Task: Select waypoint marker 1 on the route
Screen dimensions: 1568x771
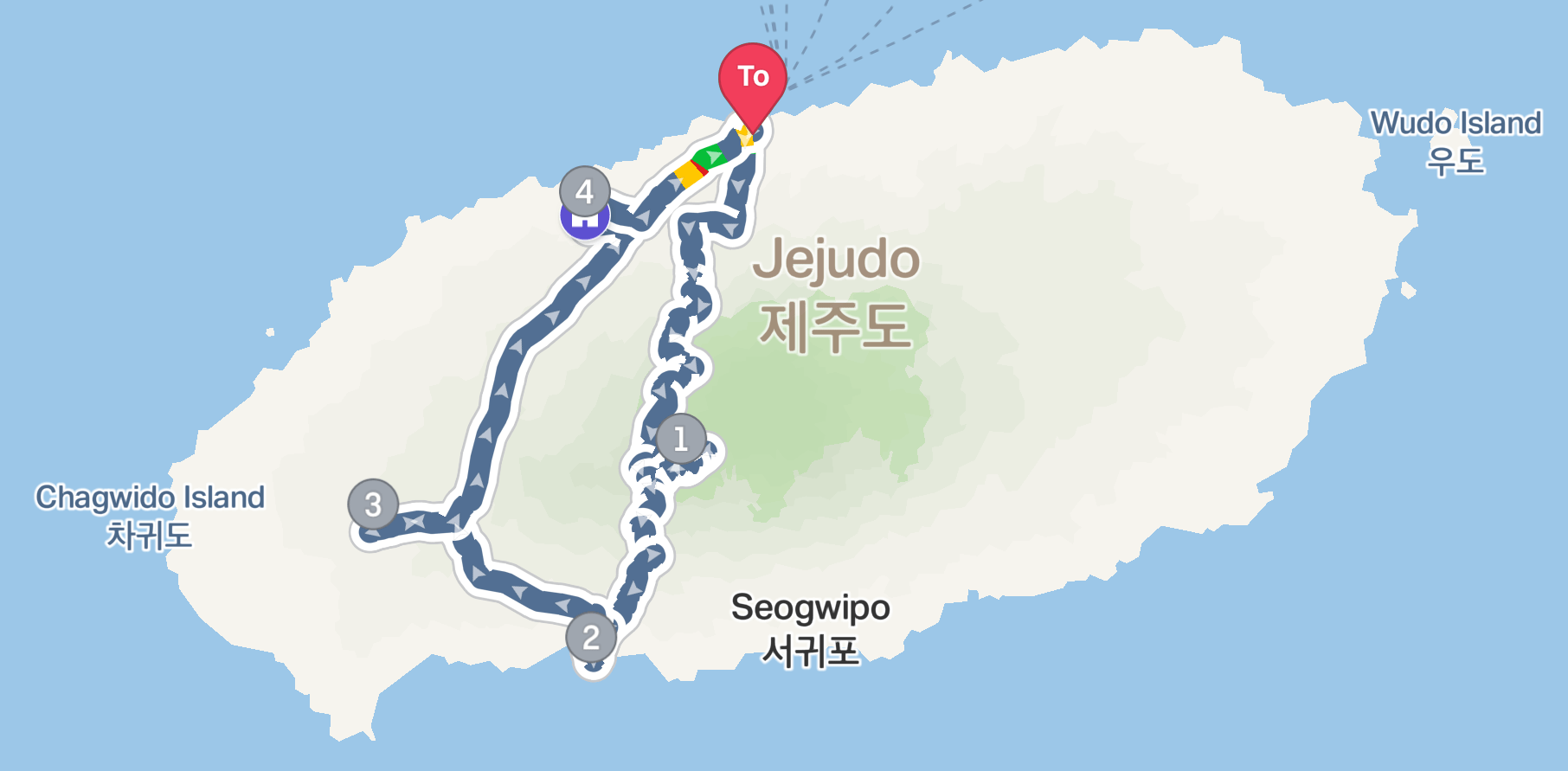Action: click(680, 439)
